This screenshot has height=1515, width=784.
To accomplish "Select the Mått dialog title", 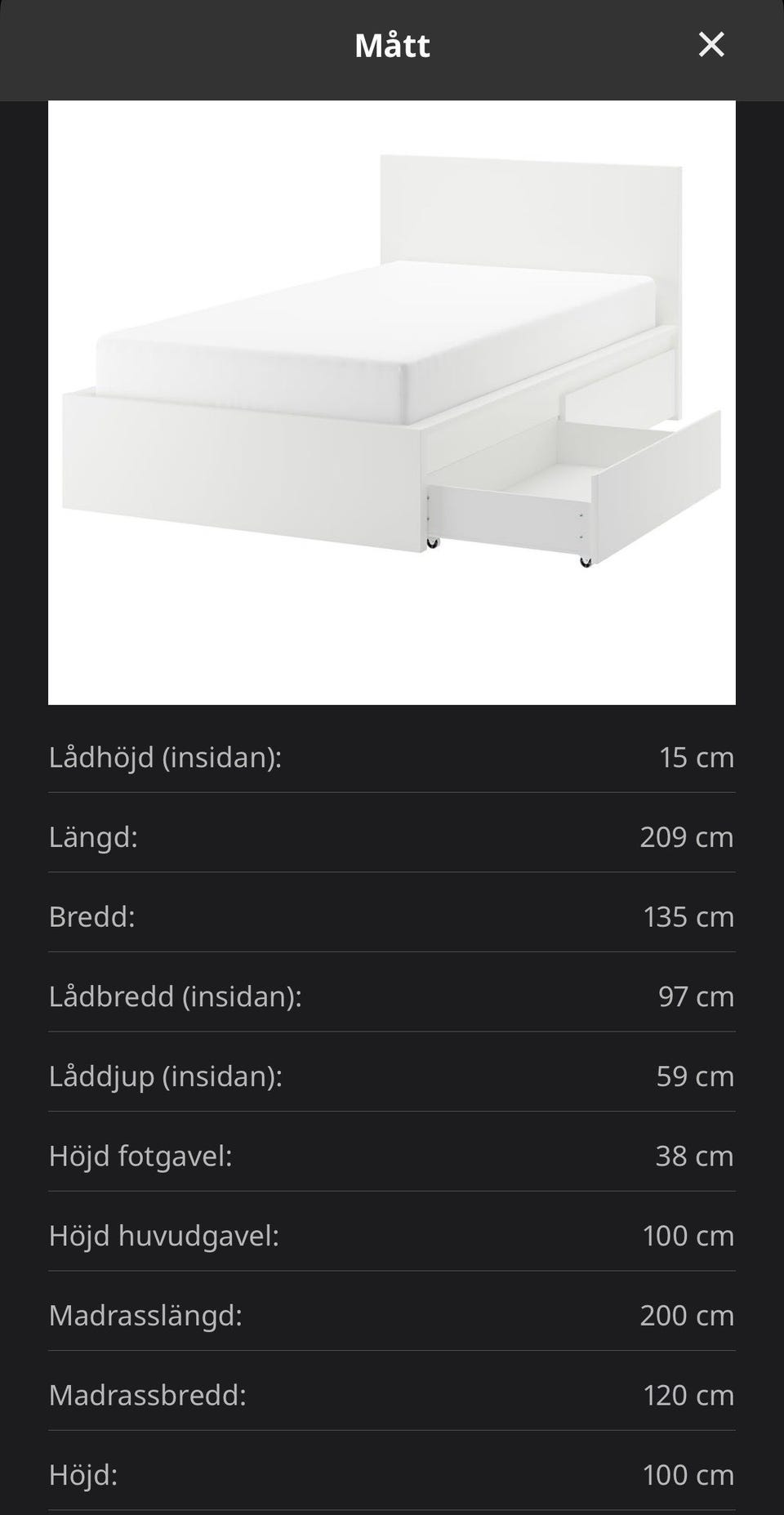I will click(391, 45).
